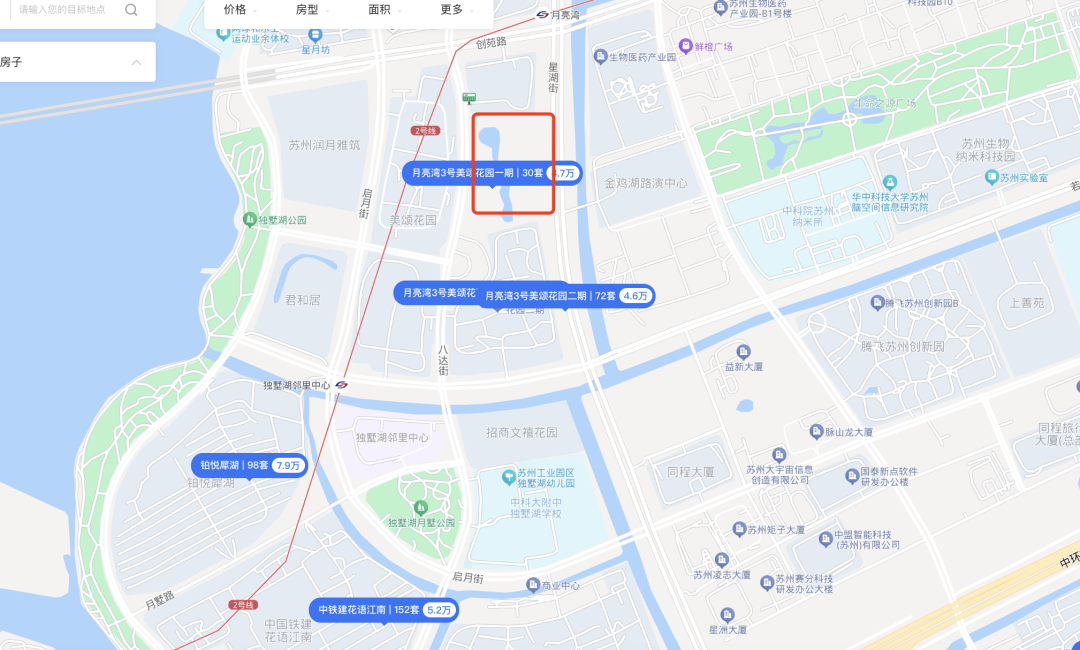The width and height of the screenshot is (1080, 650).
Task: Open the 价格 filter dropdown
Action: click(239, 10)
